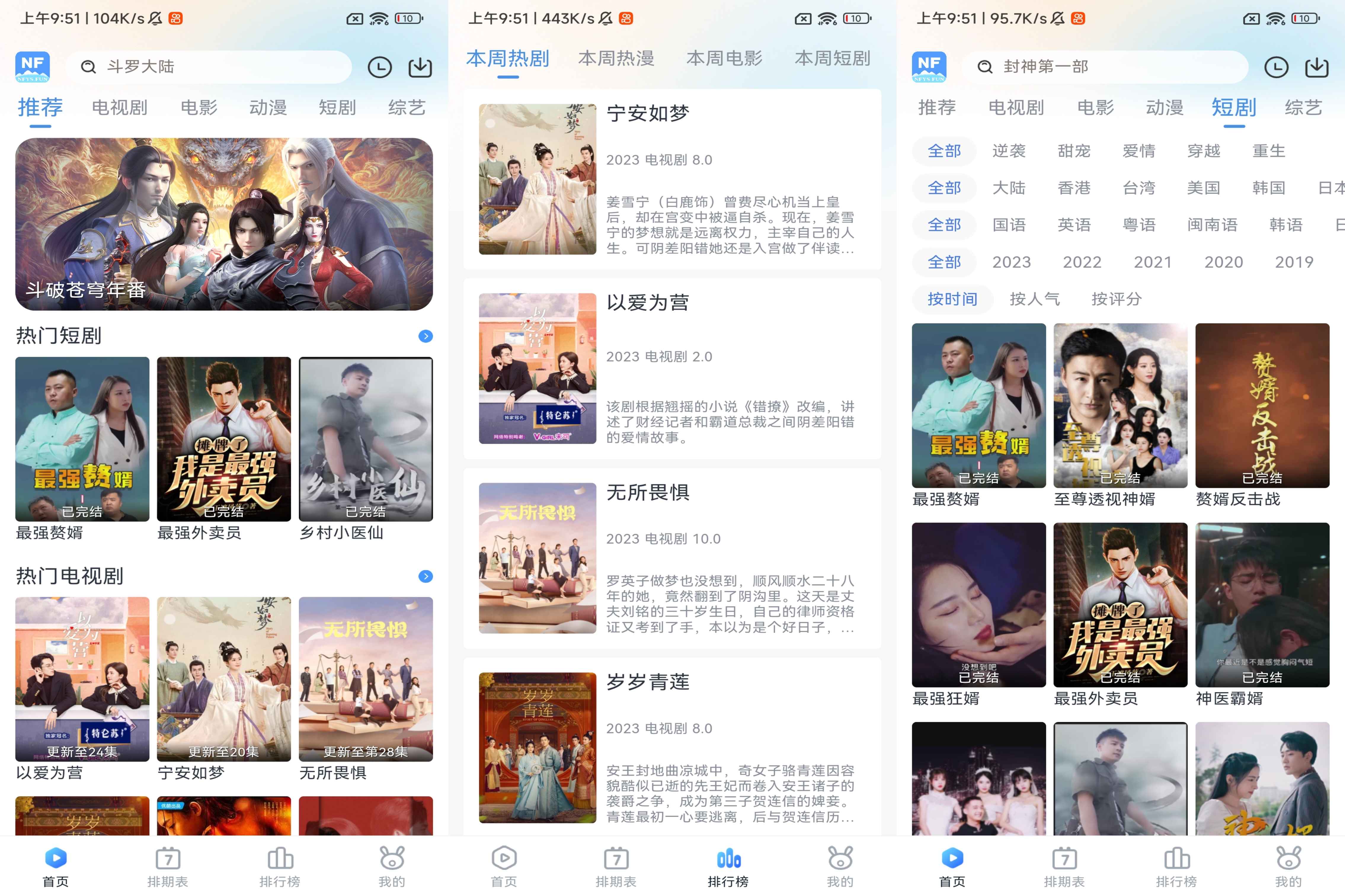1345x896 pixels.
Task: Switch to the 本周热漫 tab
Action: click(x=616, y=58)
